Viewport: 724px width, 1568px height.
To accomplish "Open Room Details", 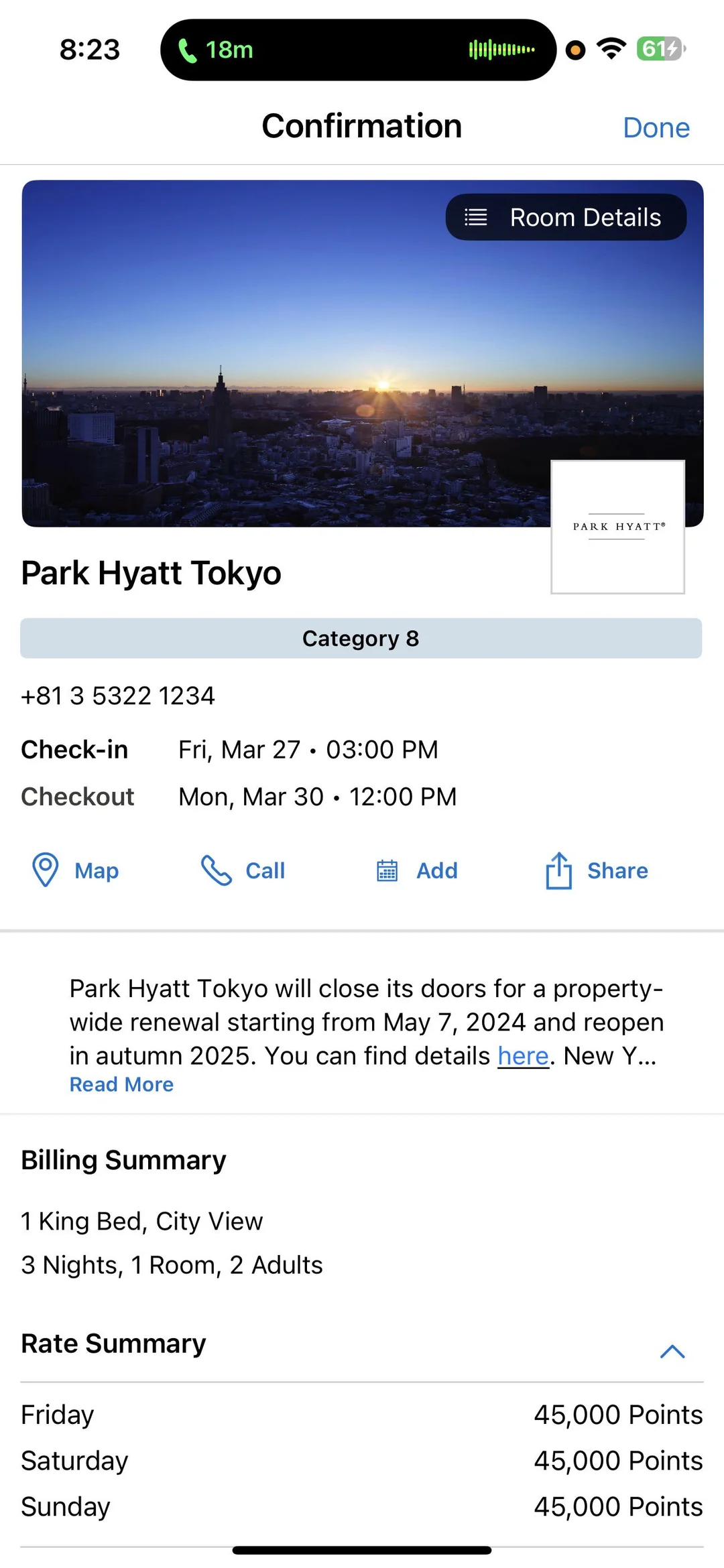I will 566,217.
